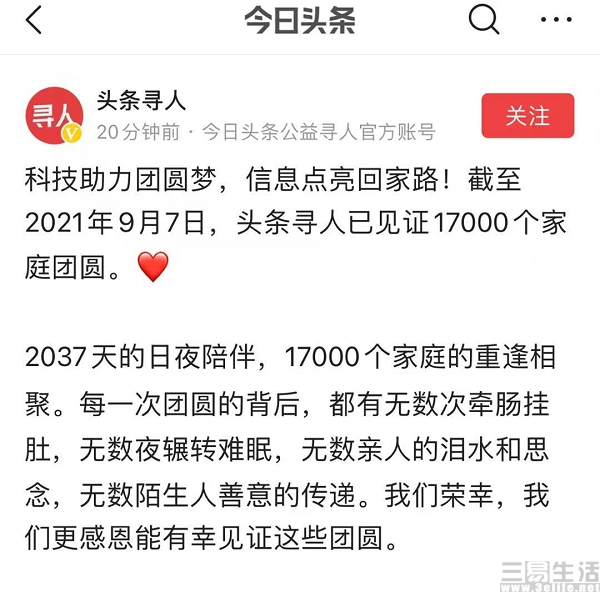Go back using the top-left arrow
This screenshot has height=592, width=600.
(x=35, y=20)
